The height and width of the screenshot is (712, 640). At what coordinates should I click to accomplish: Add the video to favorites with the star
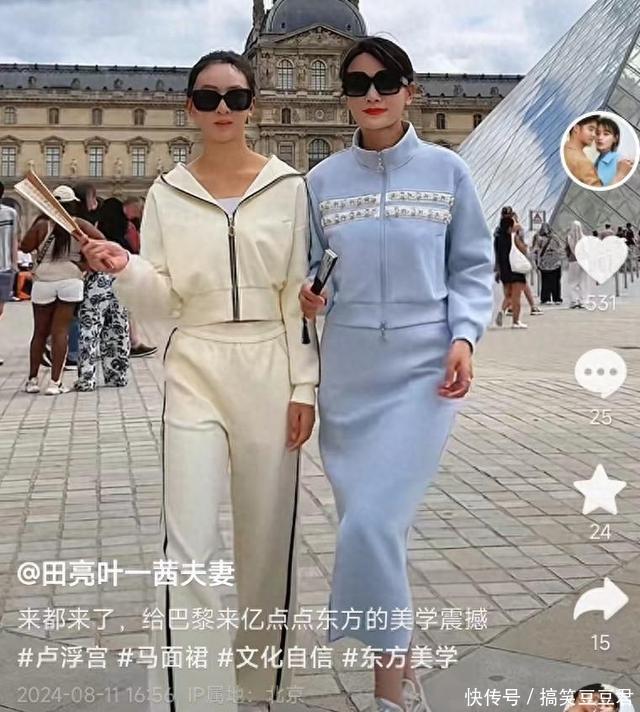[x=600, y=490]
